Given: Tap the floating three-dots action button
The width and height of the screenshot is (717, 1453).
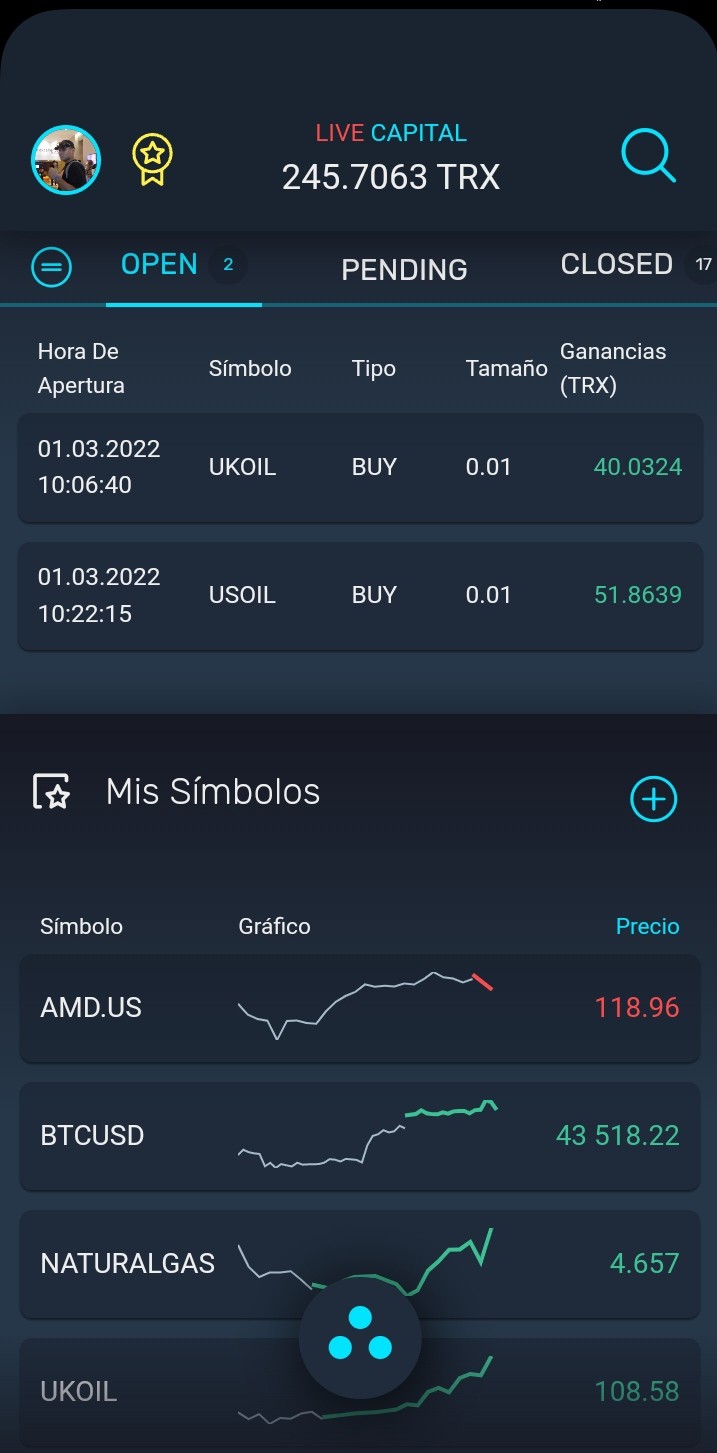Looking at the screenshot, I should point(360,1336).
